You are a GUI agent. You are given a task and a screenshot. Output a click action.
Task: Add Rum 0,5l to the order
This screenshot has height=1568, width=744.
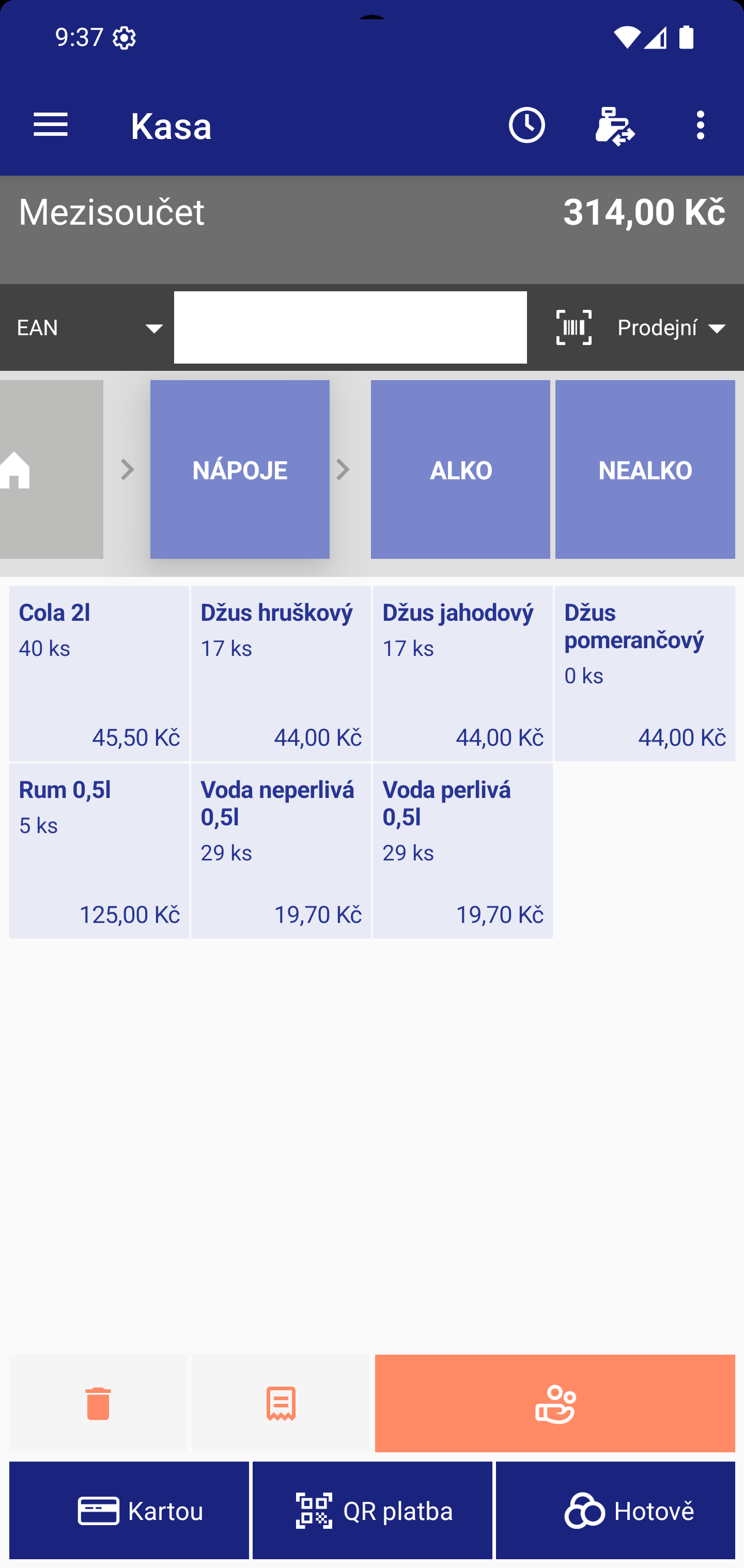(99, 850)
